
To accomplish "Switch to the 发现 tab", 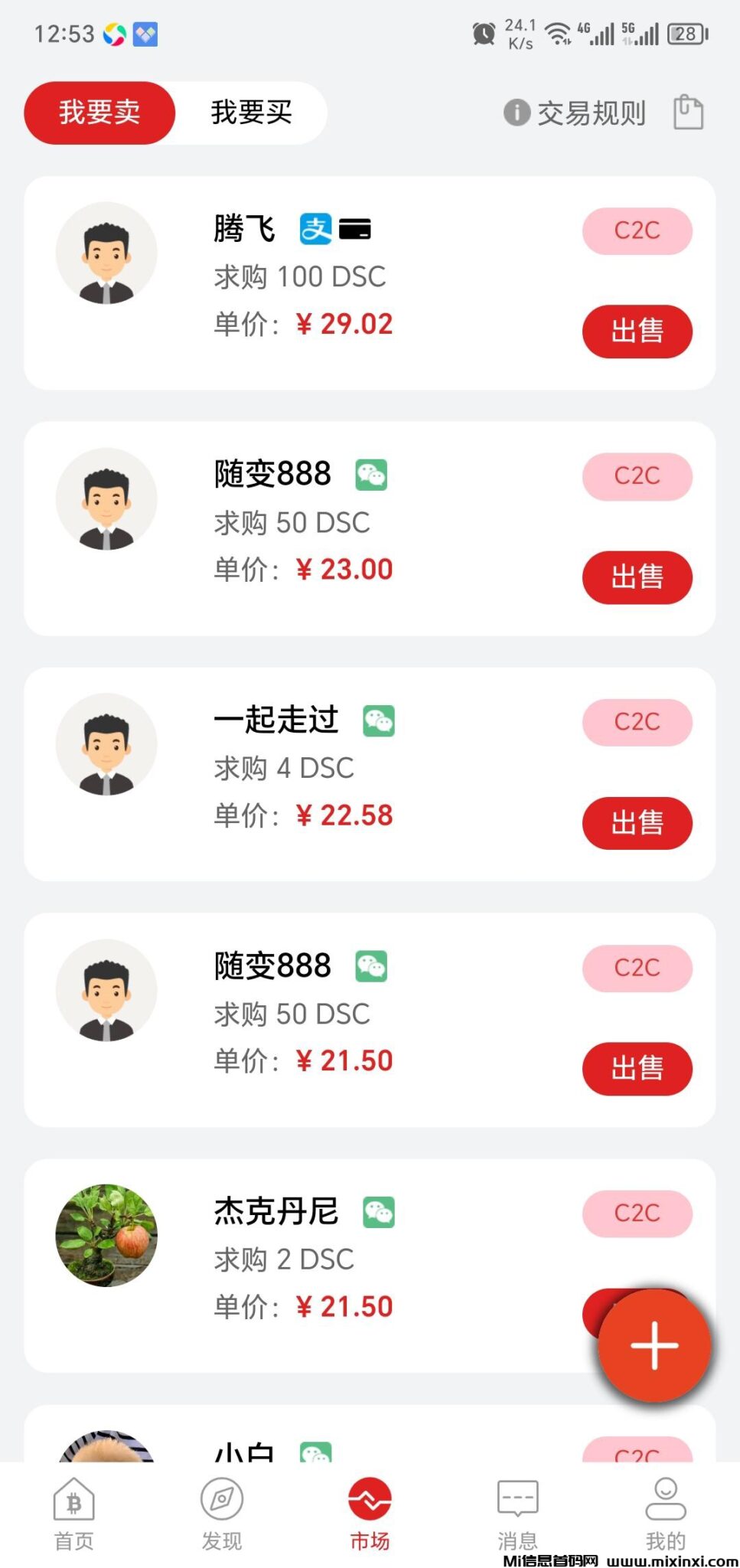I will [222, 1514].
